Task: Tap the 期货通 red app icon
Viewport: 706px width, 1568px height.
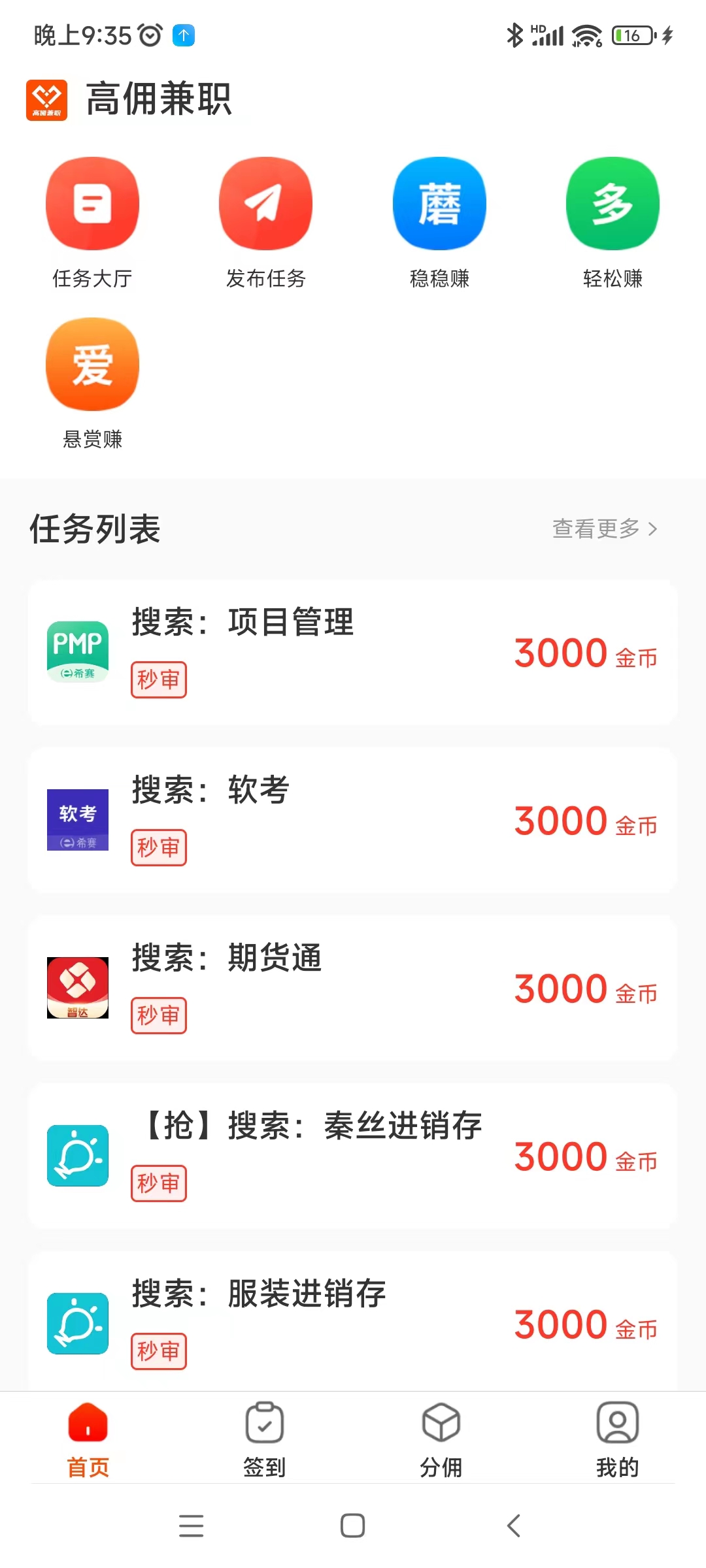Action: pos(78,988)
